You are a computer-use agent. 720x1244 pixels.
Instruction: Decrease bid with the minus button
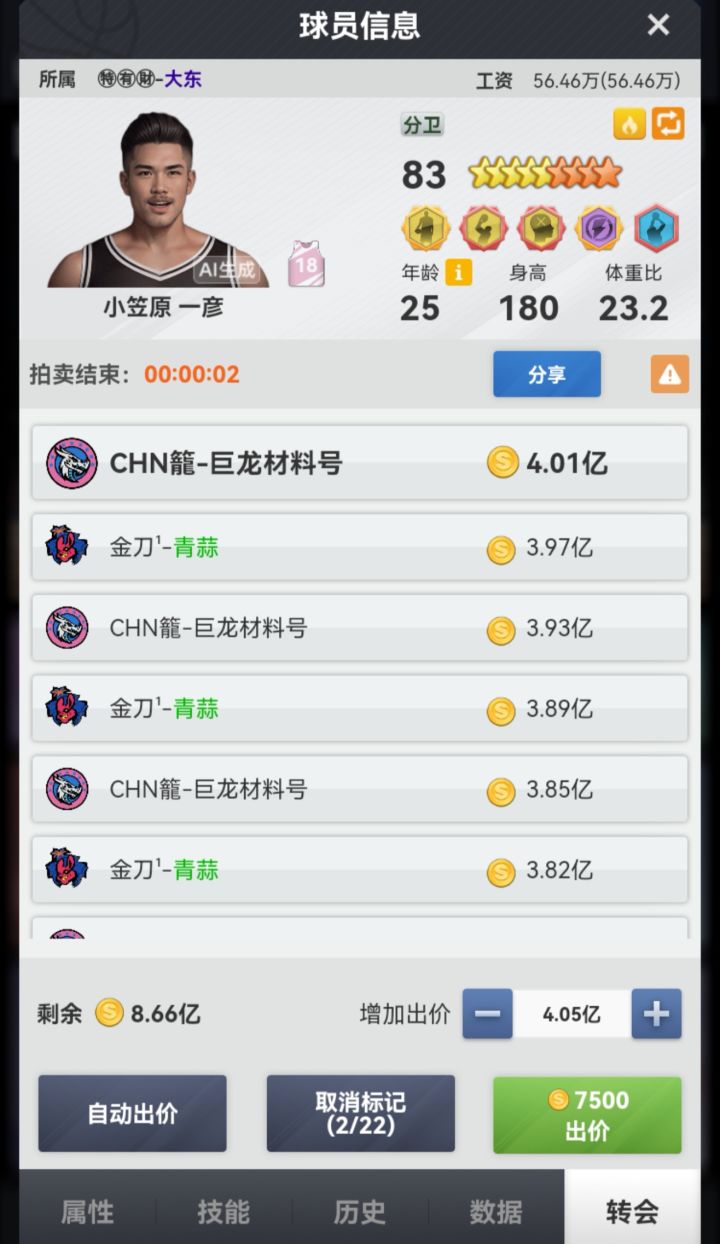(x=487, y=1014)
